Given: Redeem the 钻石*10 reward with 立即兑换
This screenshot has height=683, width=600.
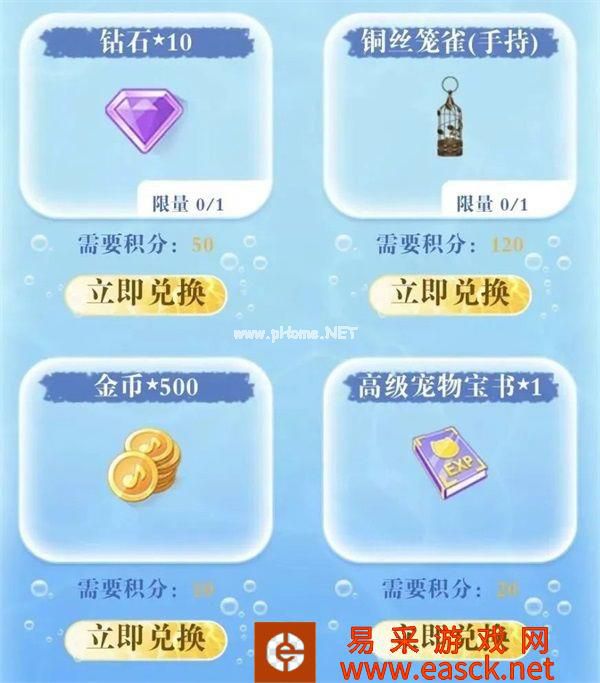Looking at the screenshot, I should pyautogui.click(x=145, y=294).
